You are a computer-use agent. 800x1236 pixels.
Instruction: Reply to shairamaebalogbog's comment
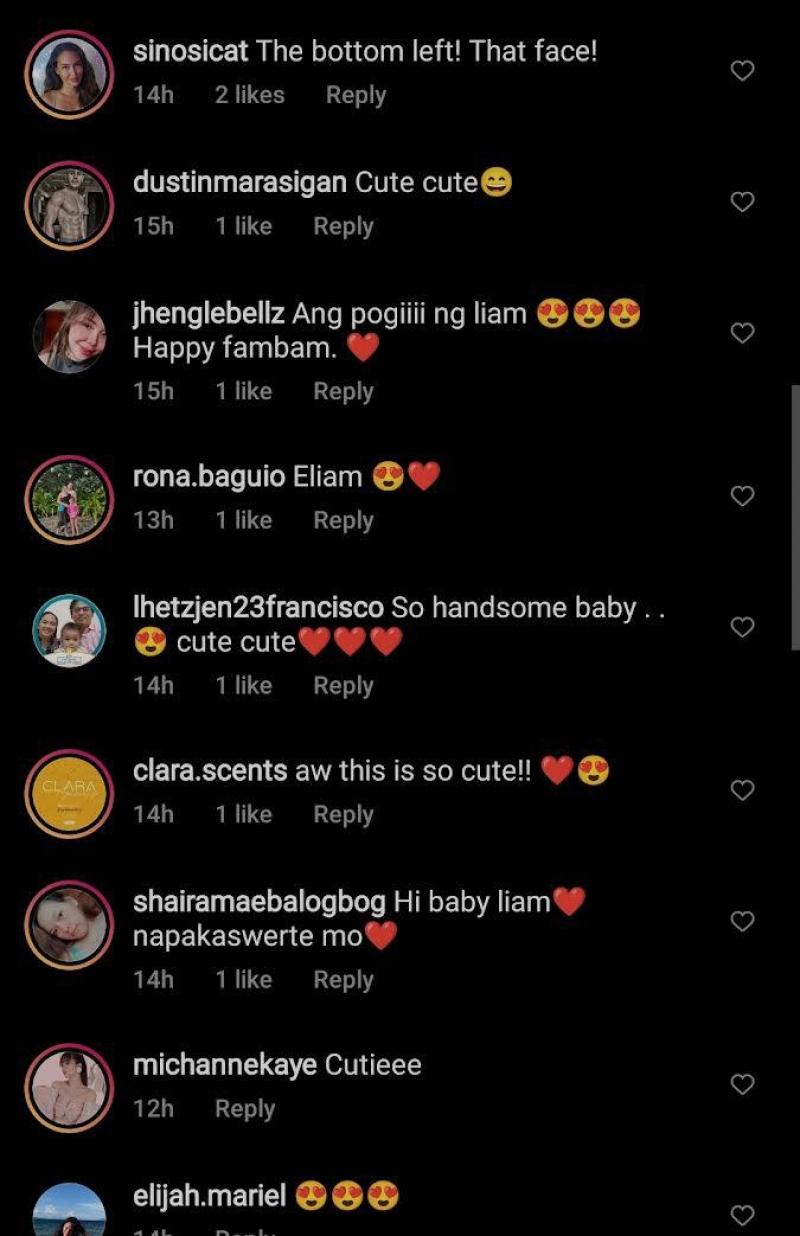click(343, 980)
